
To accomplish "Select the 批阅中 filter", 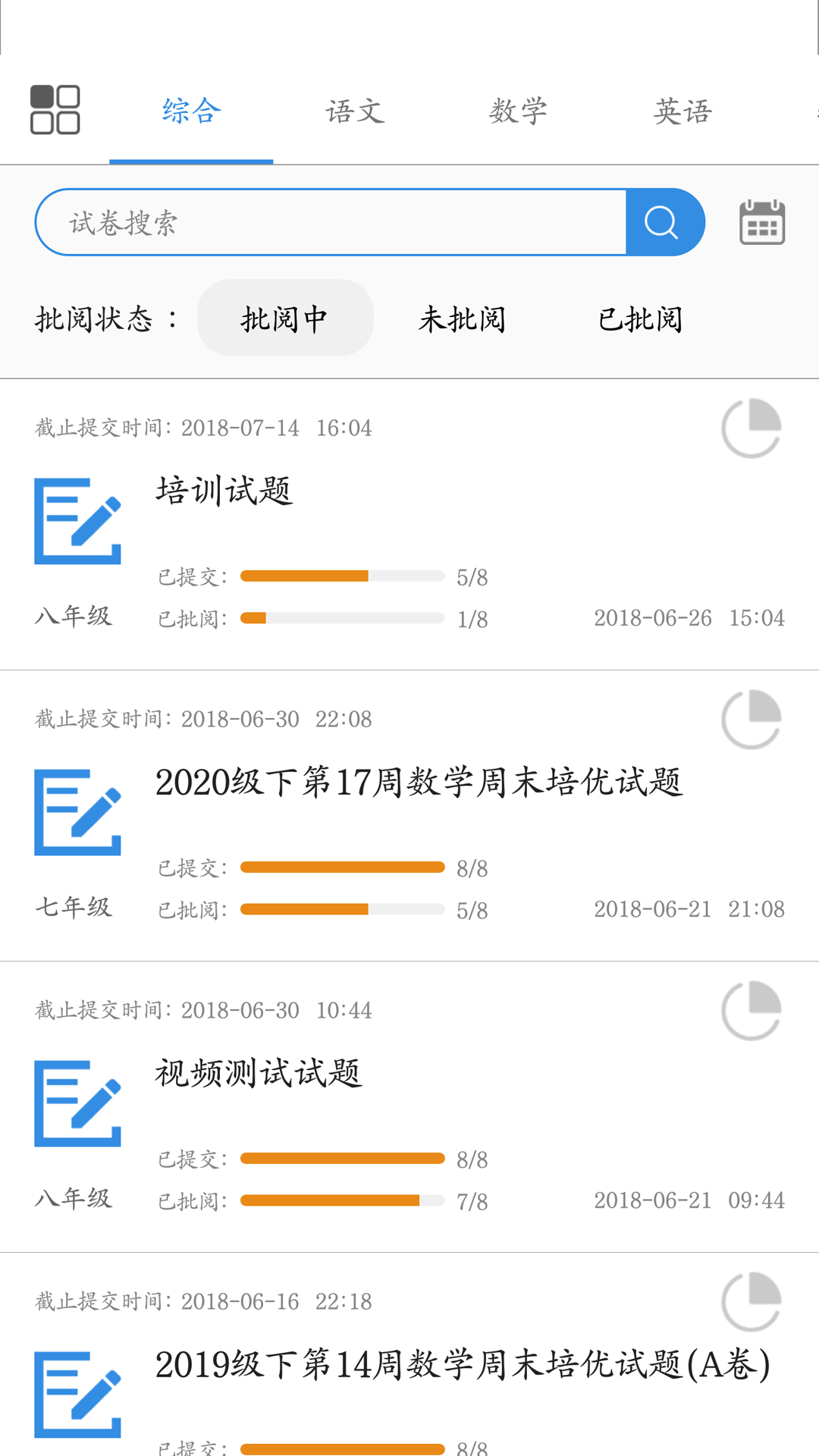I will pyautogui.click(x=285, y=318).
